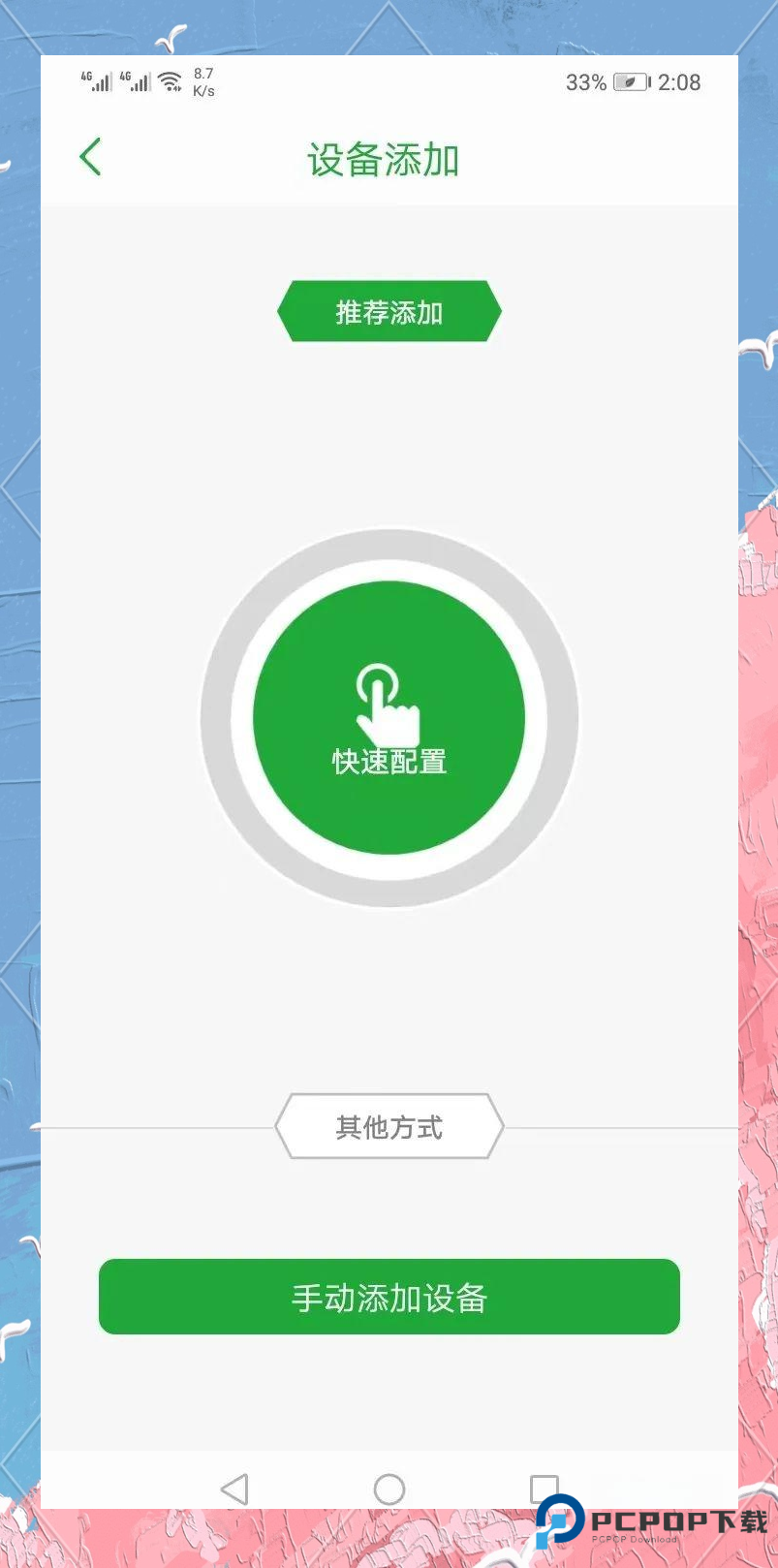Tap the back arrow to return
Viewport: 778px width, 1568px height.
[x=90, y=156]
